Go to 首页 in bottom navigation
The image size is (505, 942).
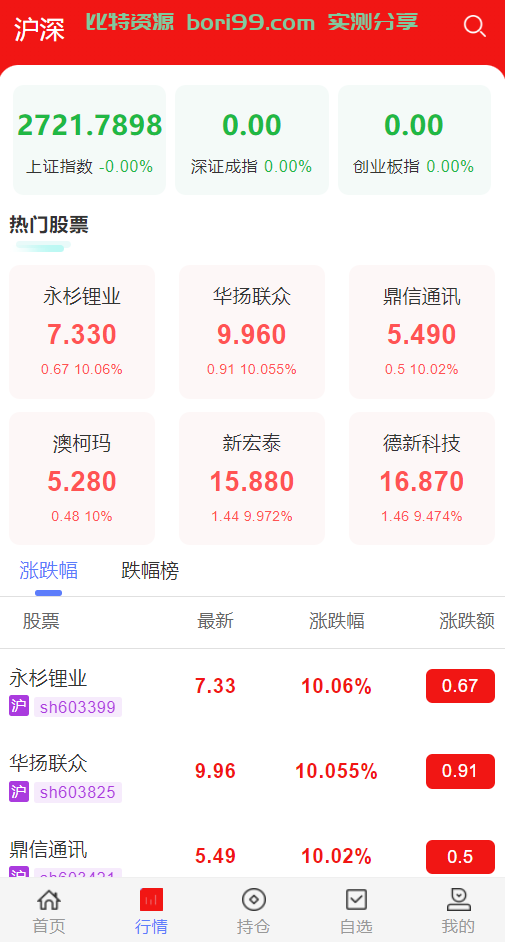[x=49, y=911]
